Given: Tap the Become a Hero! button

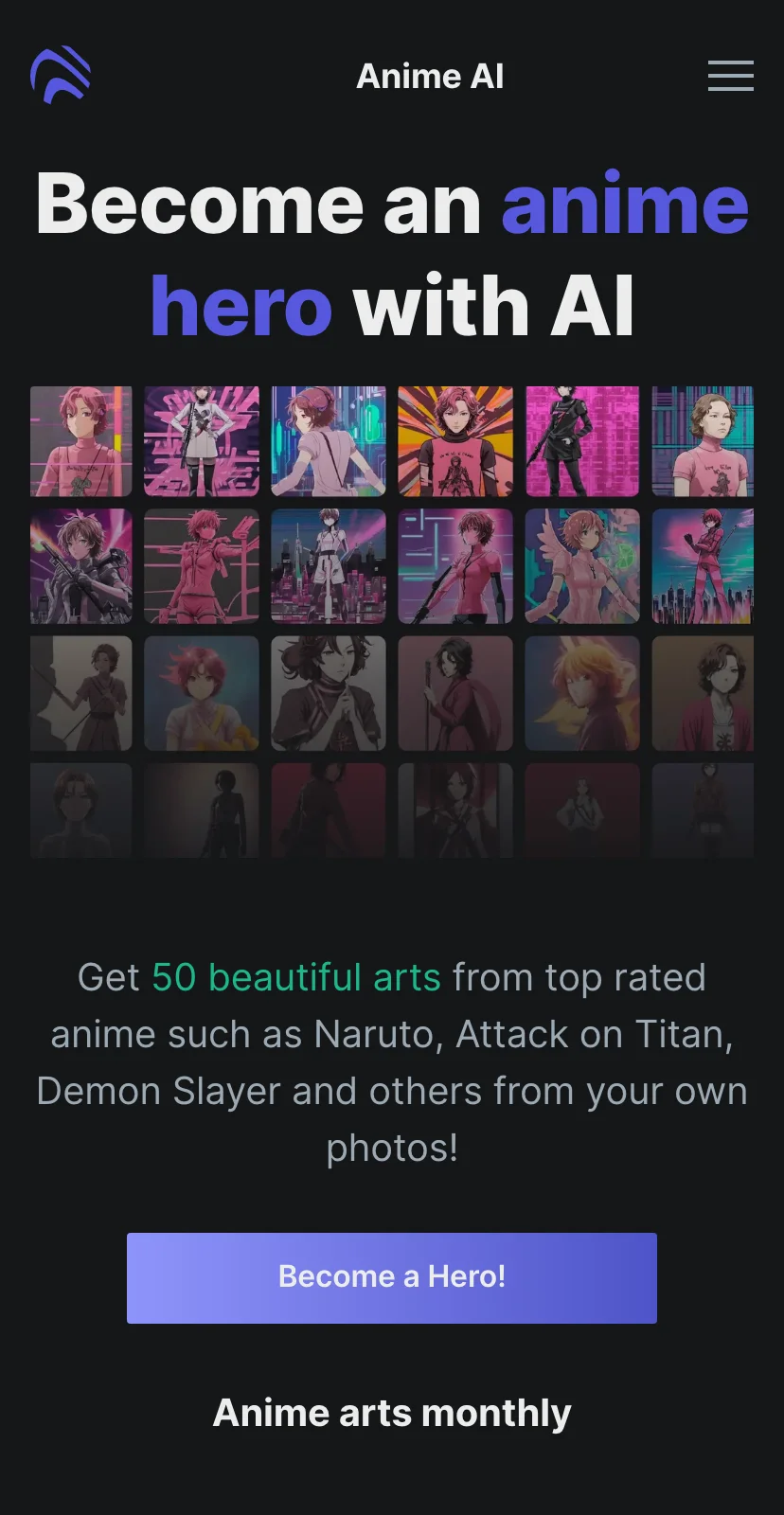Looking at the screenshot, I should click(391, 1277).
